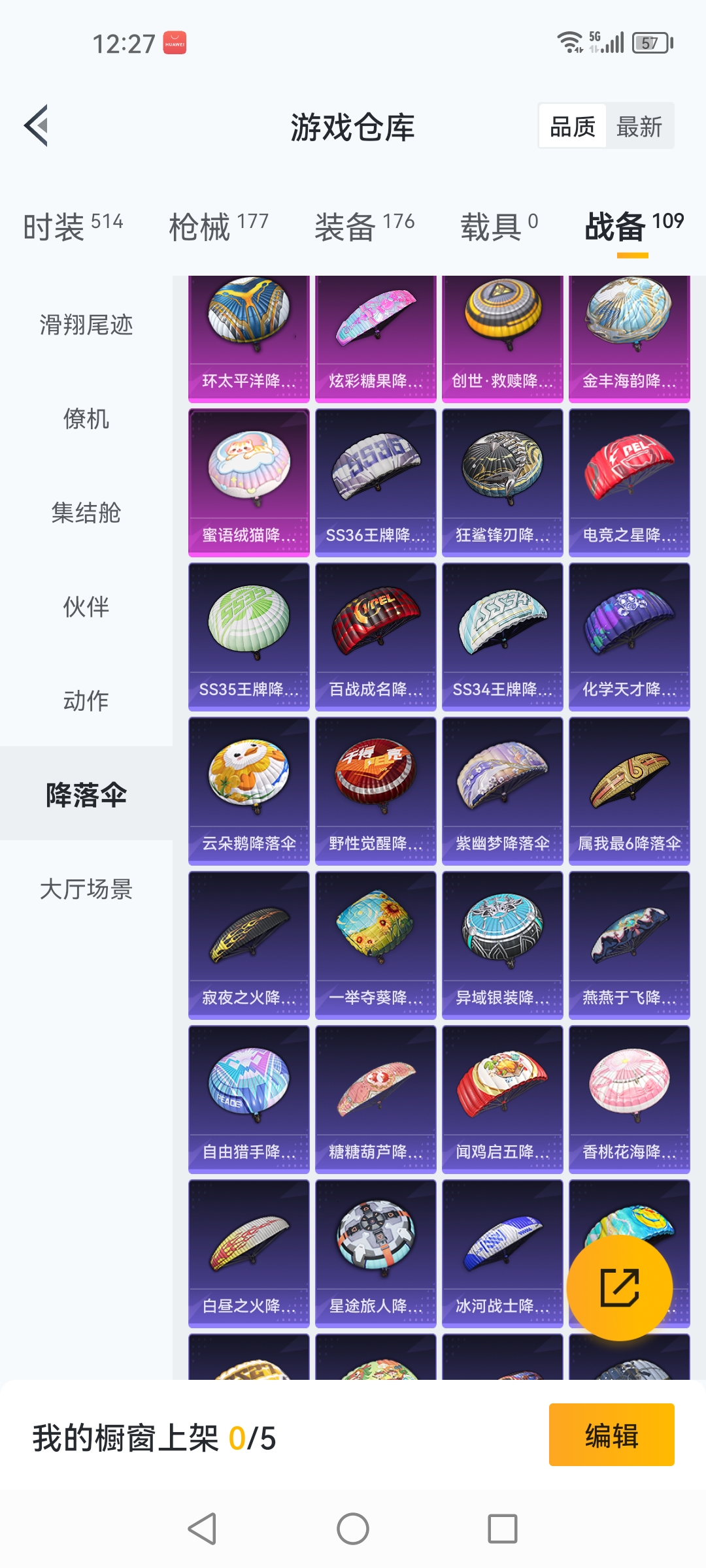706x1568 pixels.
Task: Sort items by 最新
Action: tap(639, 126)
